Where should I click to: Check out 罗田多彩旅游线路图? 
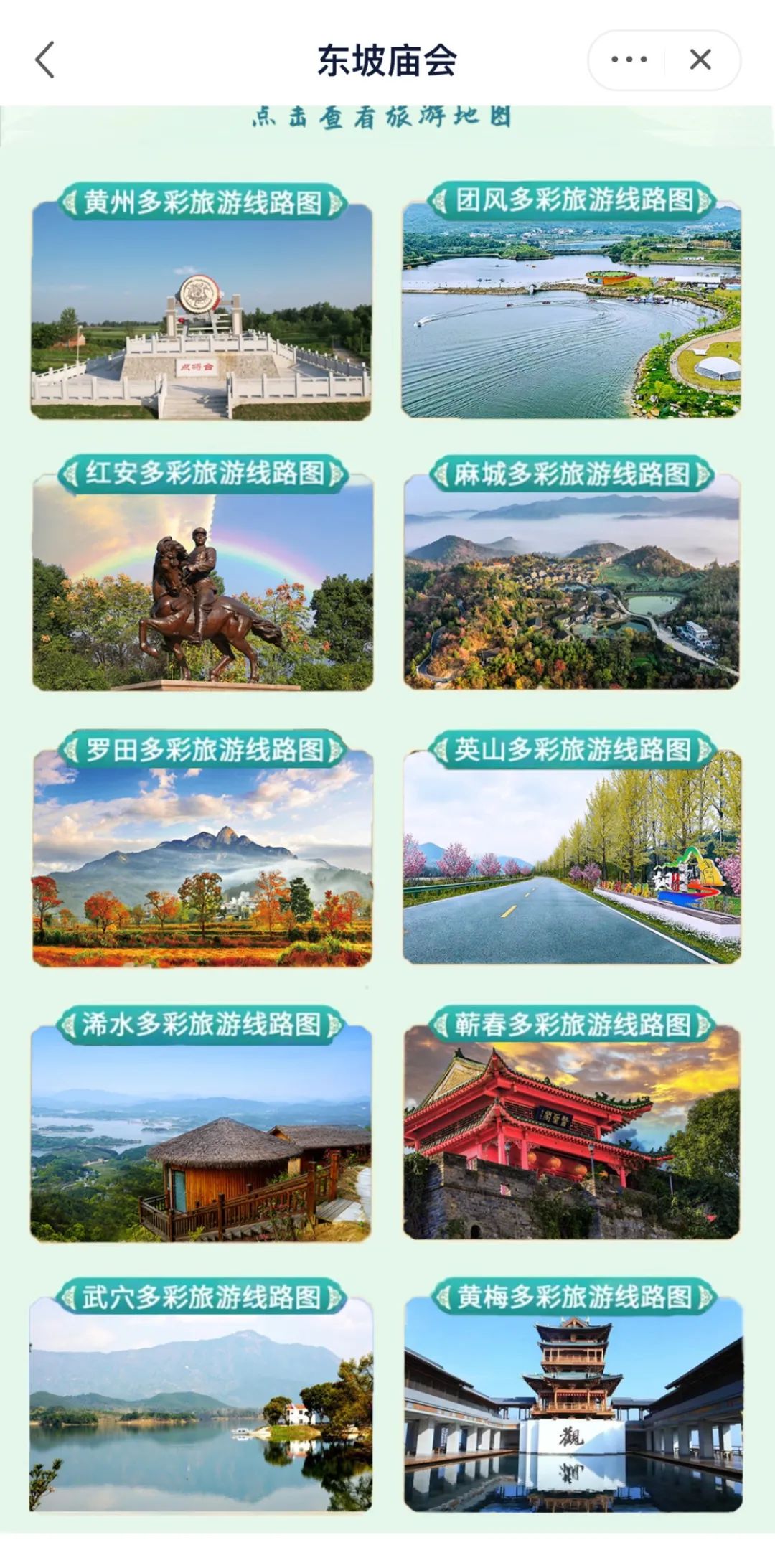tap(202, 858)
